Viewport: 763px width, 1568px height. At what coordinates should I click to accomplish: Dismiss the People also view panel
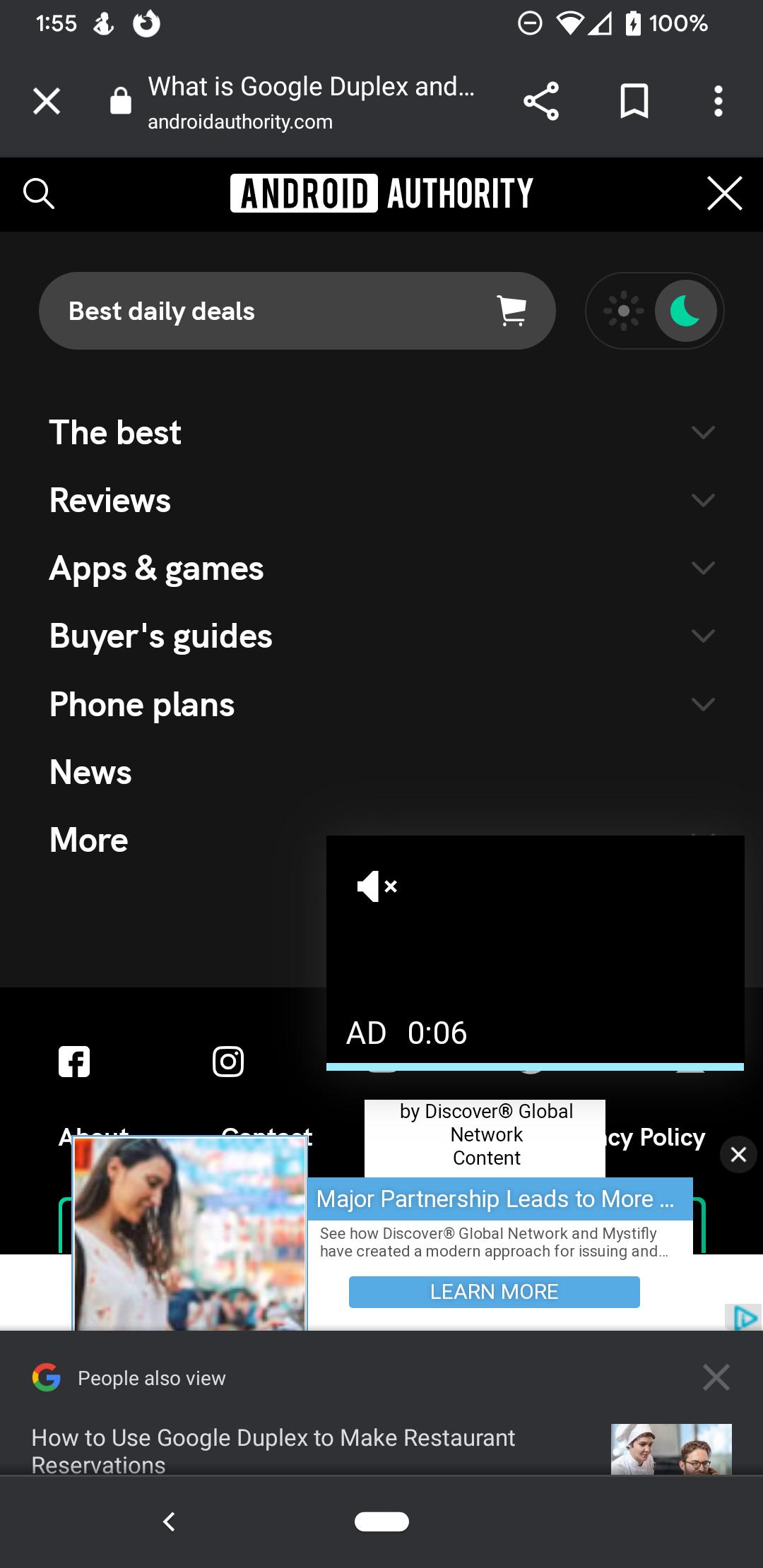tap(716, 1377)
